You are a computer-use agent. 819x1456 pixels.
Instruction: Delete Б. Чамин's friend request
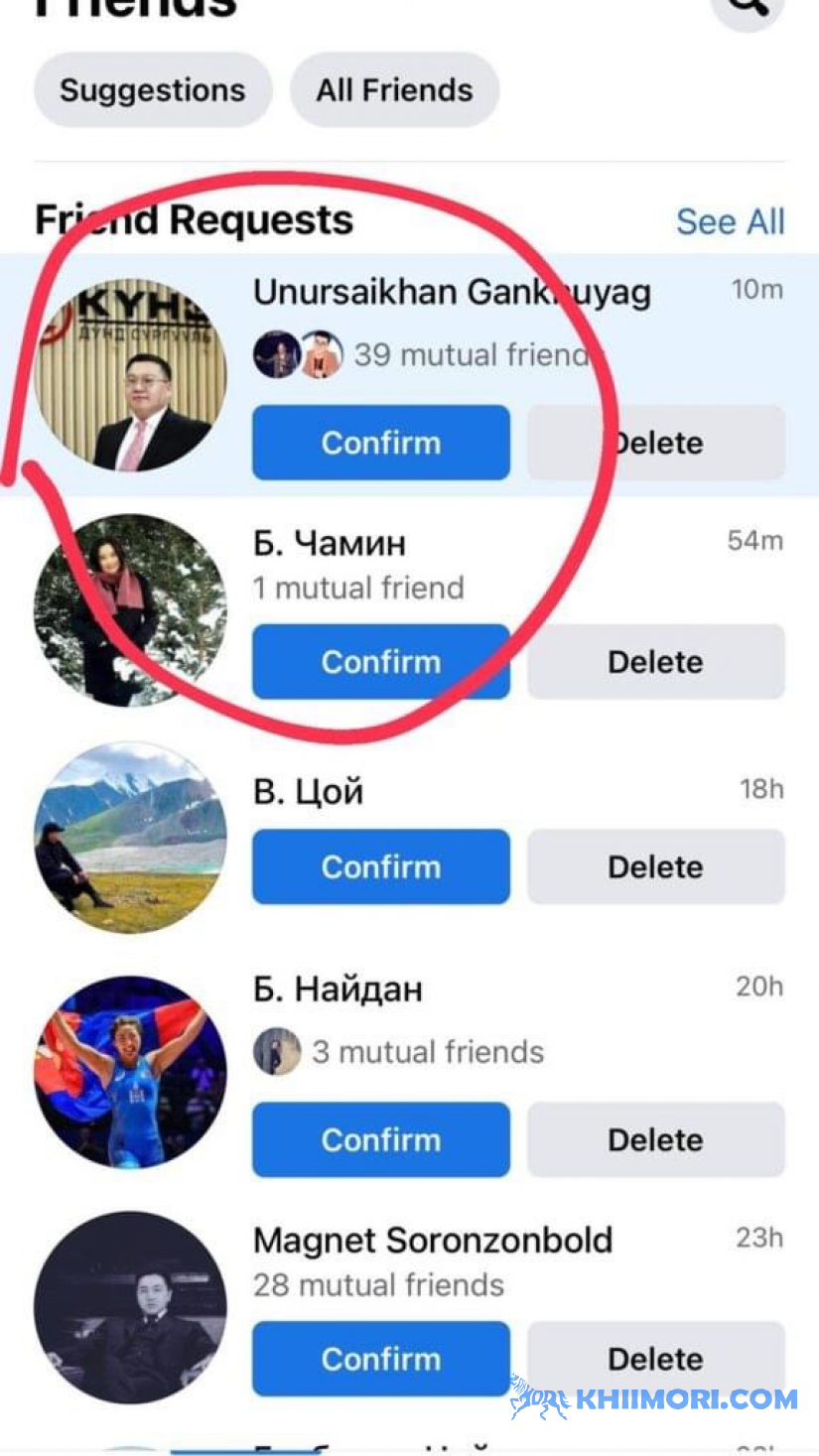tap(656, 662)
